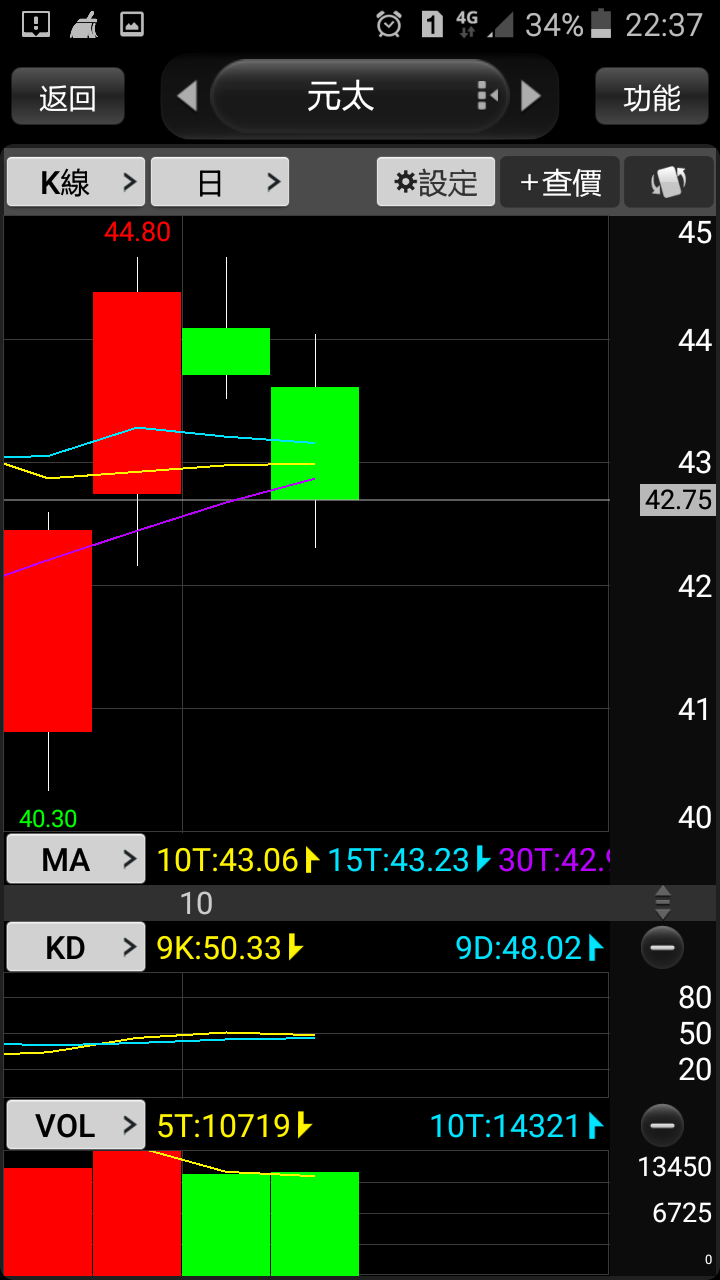Remove the VOL indicator panel
Image resolution: width=720 pixels, height=1280 pixels.
coord(662,1125)
